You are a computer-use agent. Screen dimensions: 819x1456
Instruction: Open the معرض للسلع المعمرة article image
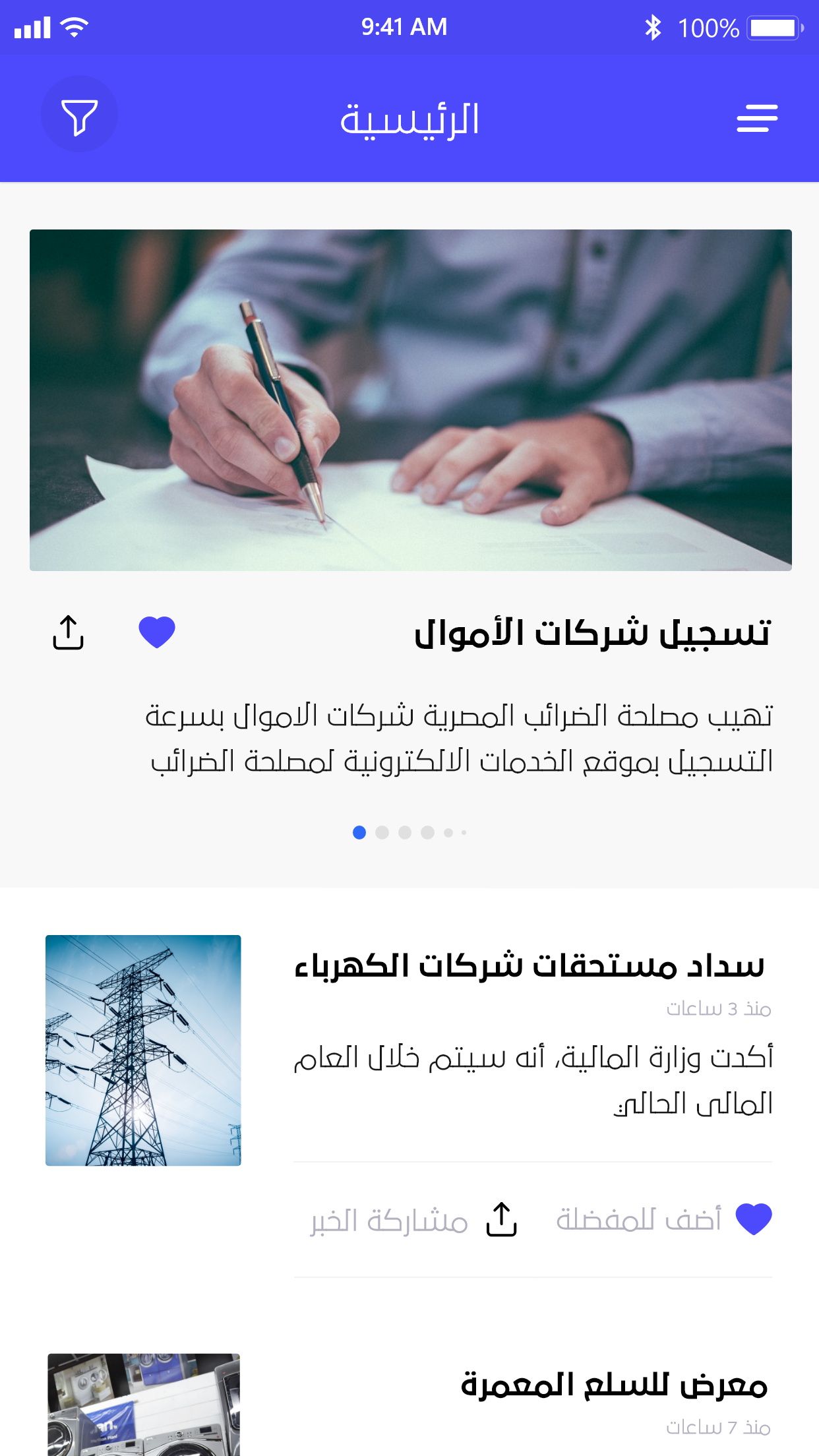click(144, 1405)
